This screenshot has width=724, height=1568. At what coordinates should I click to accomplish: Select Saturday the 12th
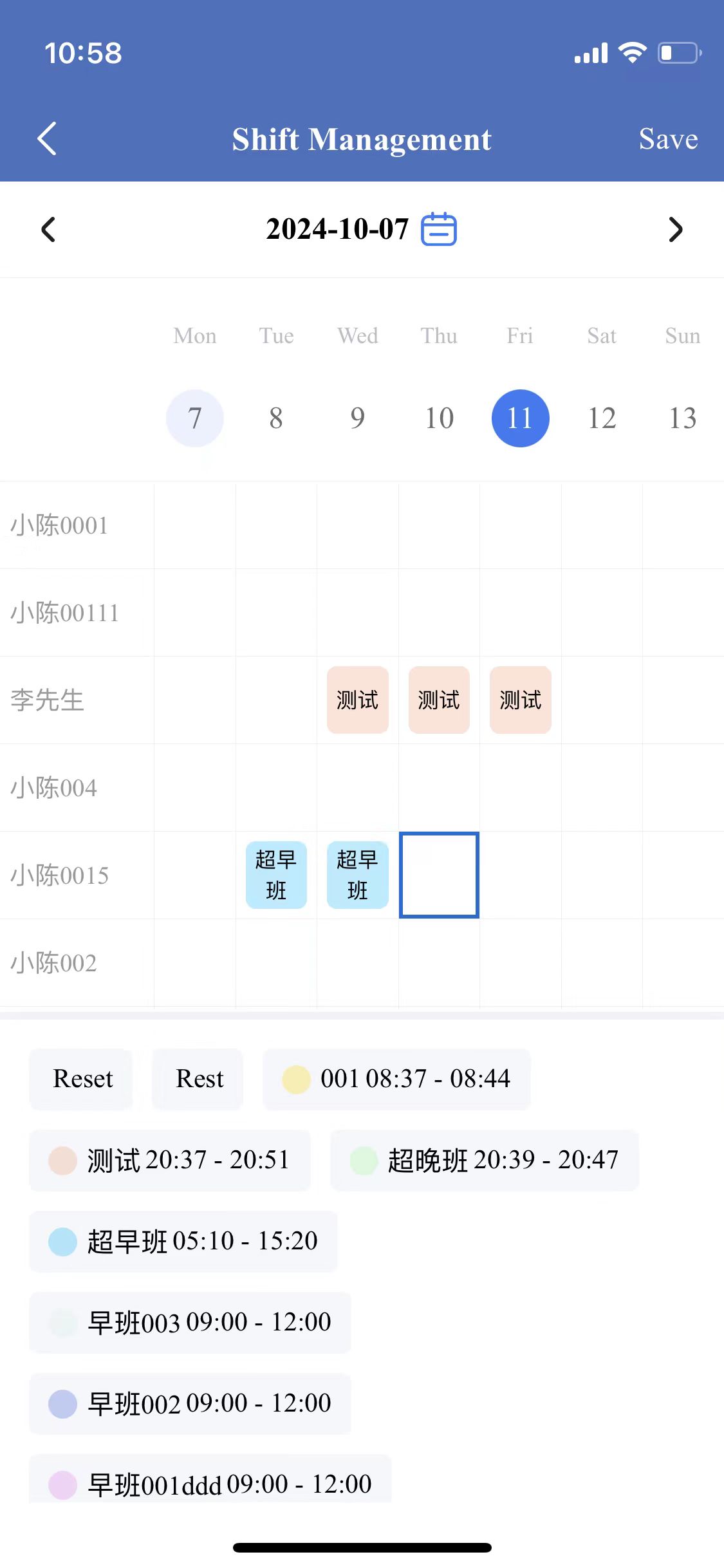[x=602, y=418]
